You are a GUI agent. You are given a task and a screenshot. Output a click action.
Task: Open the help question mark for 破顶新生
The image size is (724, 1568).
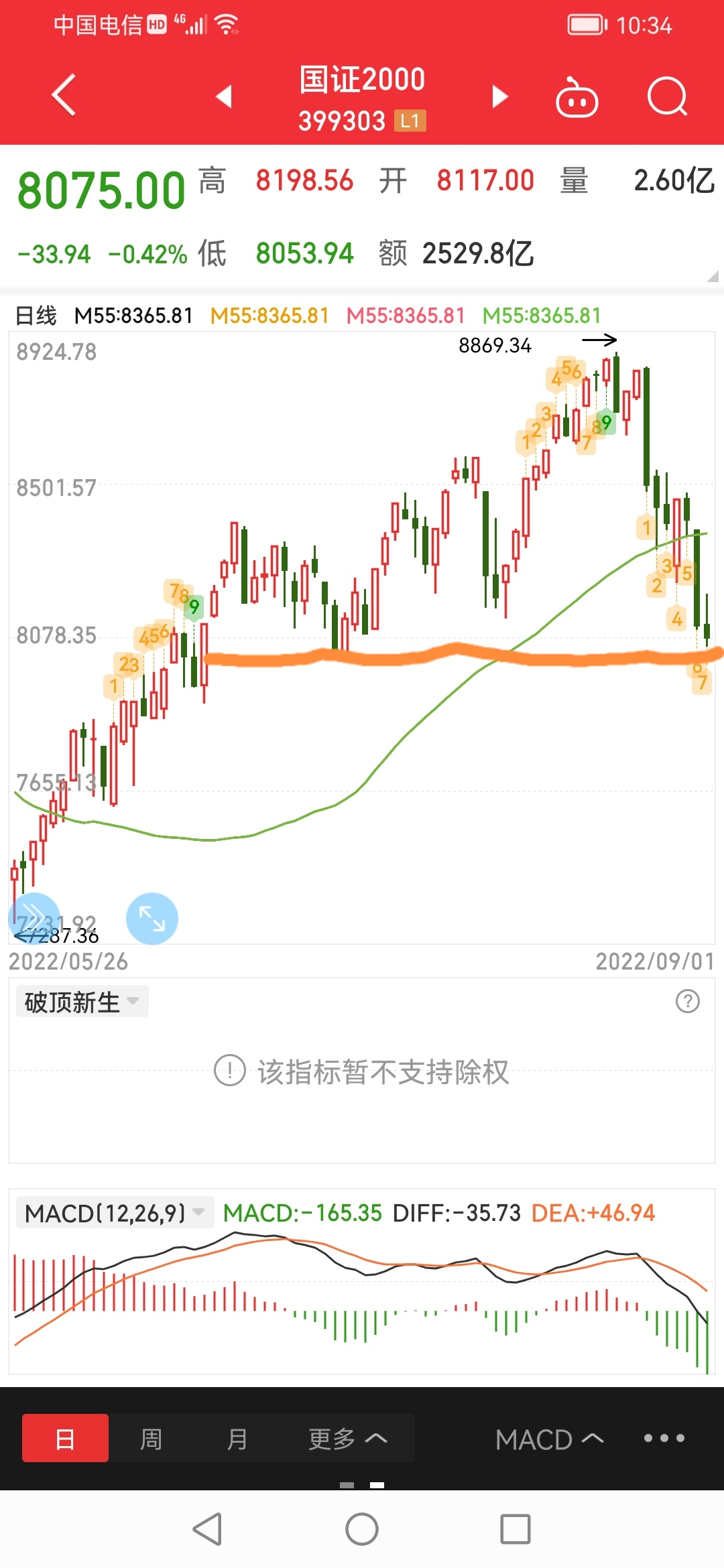tap(687, 1001)
